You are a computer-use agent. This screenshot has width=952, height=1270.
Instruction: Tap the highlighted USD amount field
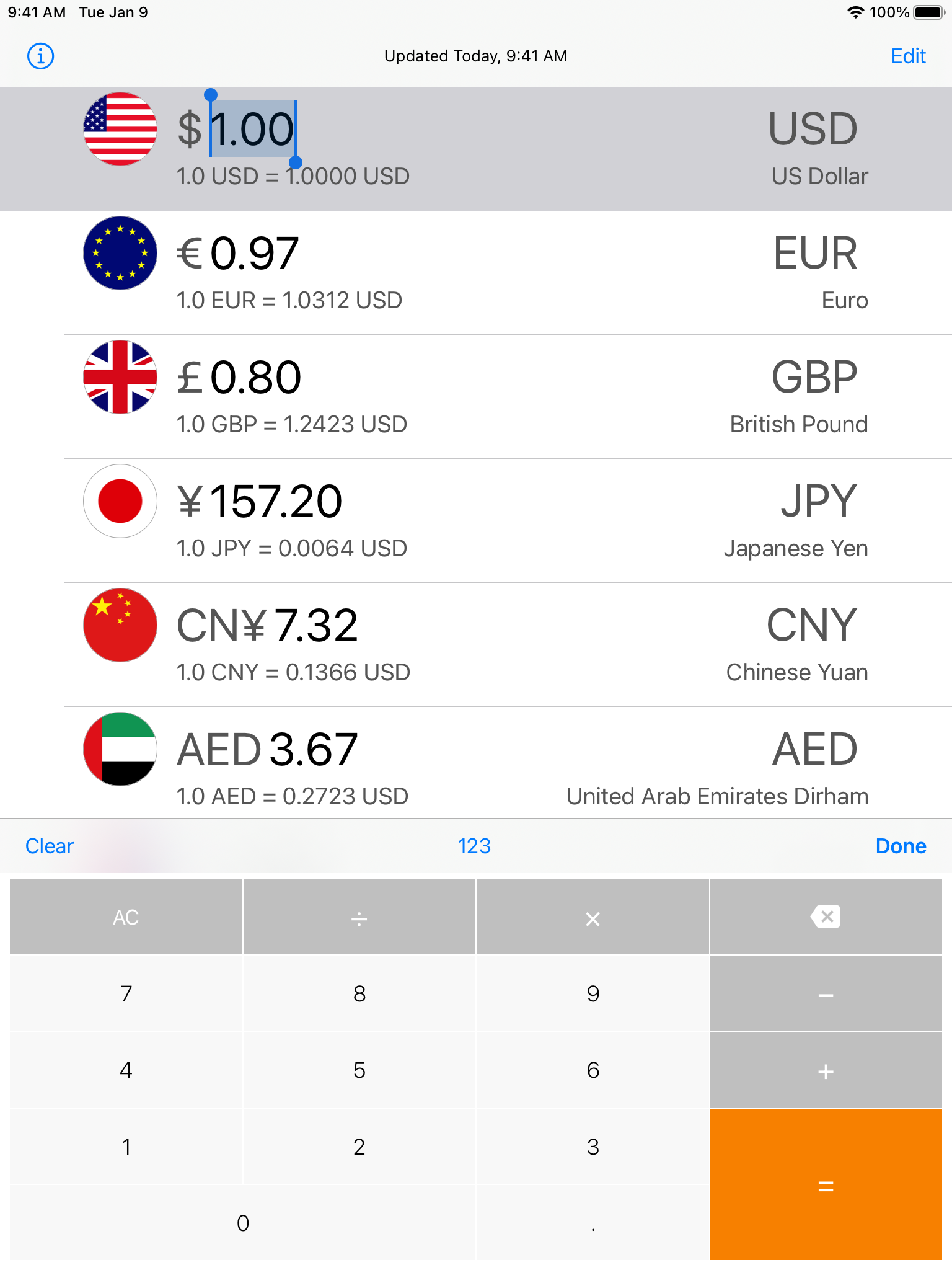tap(251, 128)
